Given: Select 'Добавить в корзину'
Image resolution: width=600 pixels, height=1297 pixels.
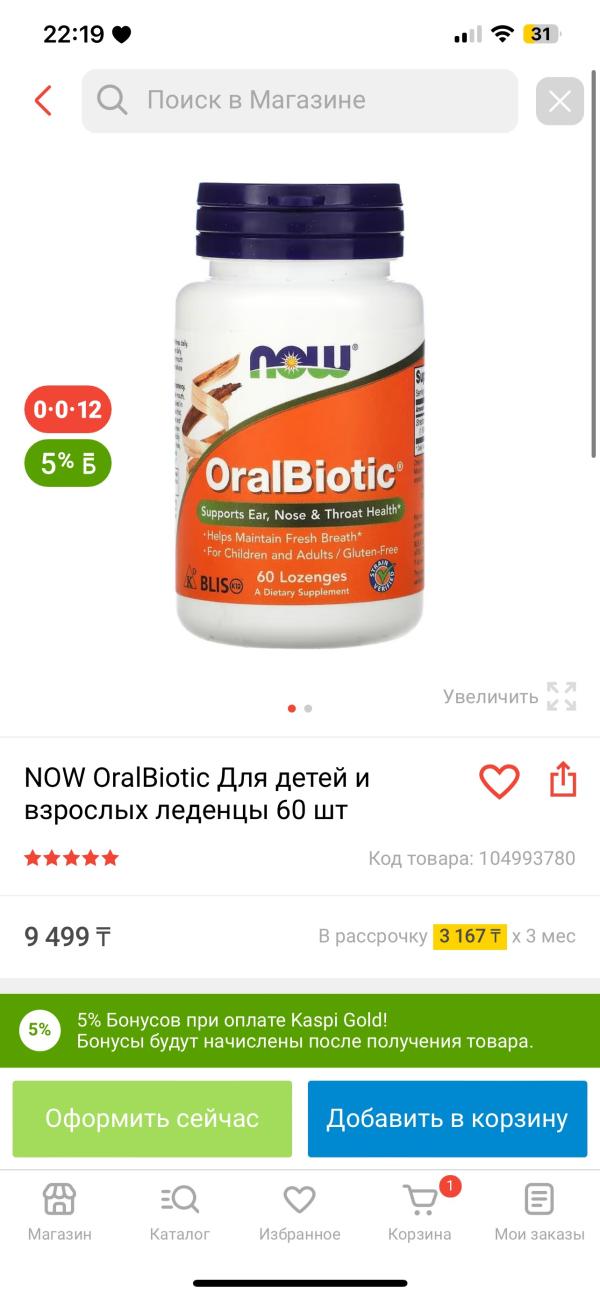Looking at the screenshot, I should pos(447,1118).
